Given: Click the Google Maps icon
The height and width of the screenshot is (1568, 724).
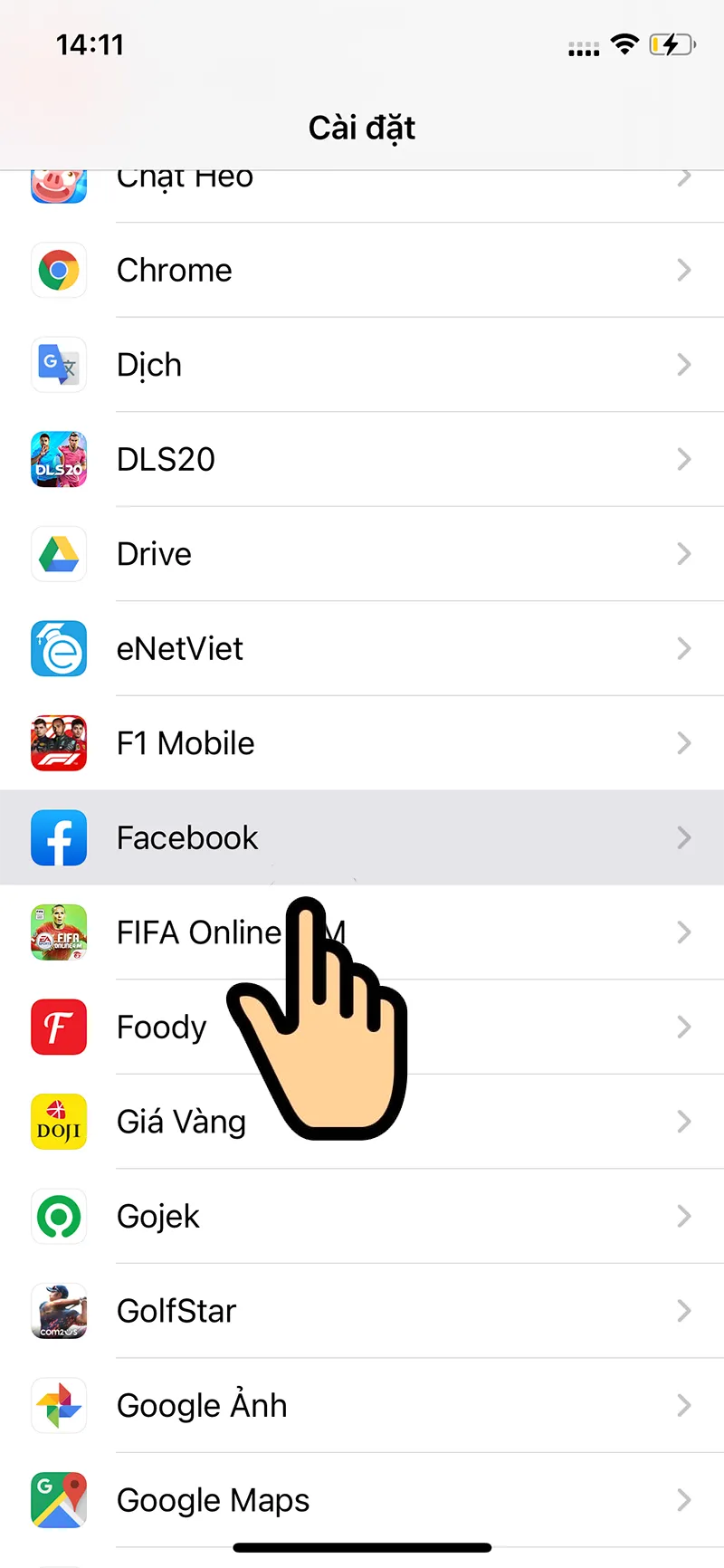Looking at the screenshot, I should (x=58, y=1500).
